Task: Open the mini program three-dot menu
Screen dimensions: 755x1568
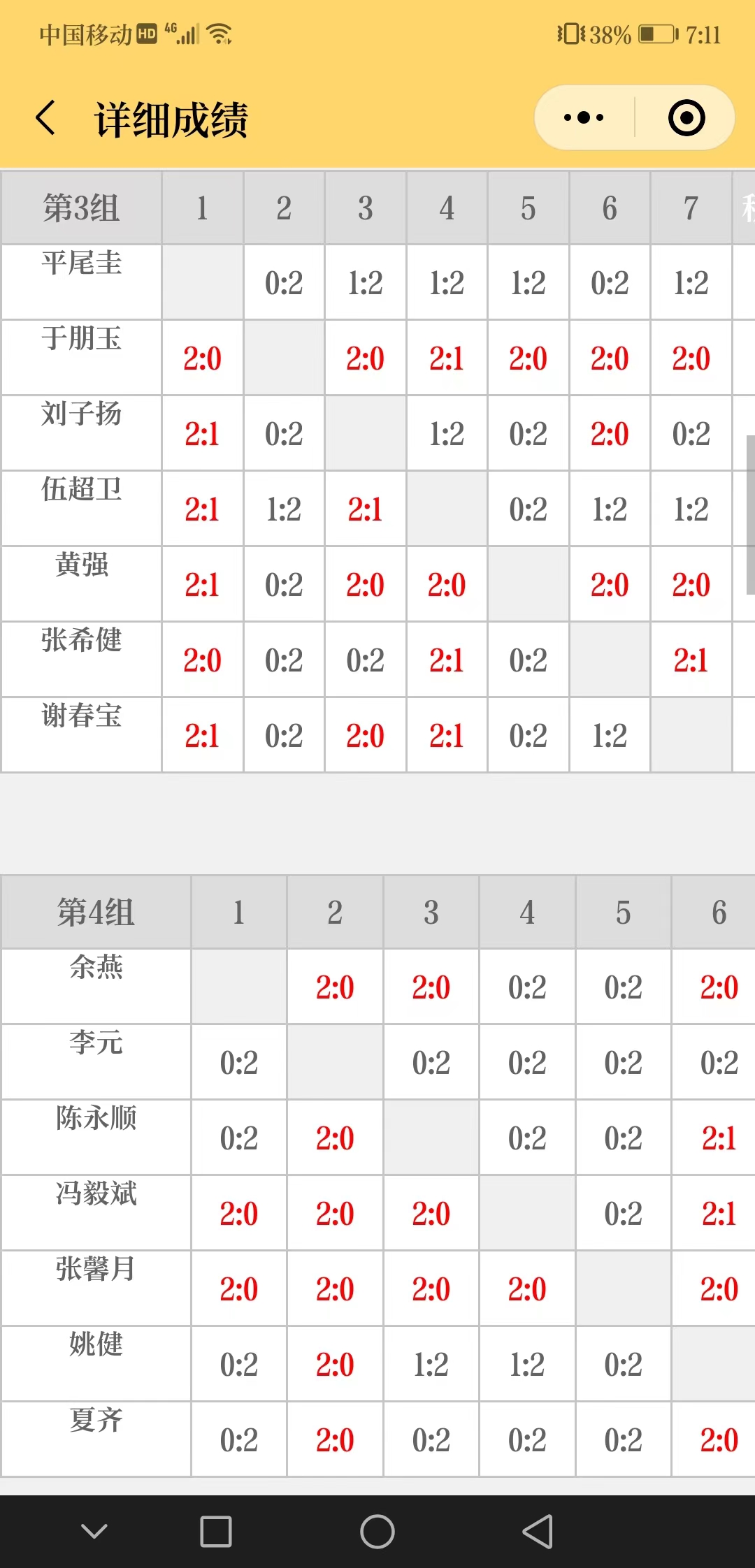Action: tap(584, 117)
